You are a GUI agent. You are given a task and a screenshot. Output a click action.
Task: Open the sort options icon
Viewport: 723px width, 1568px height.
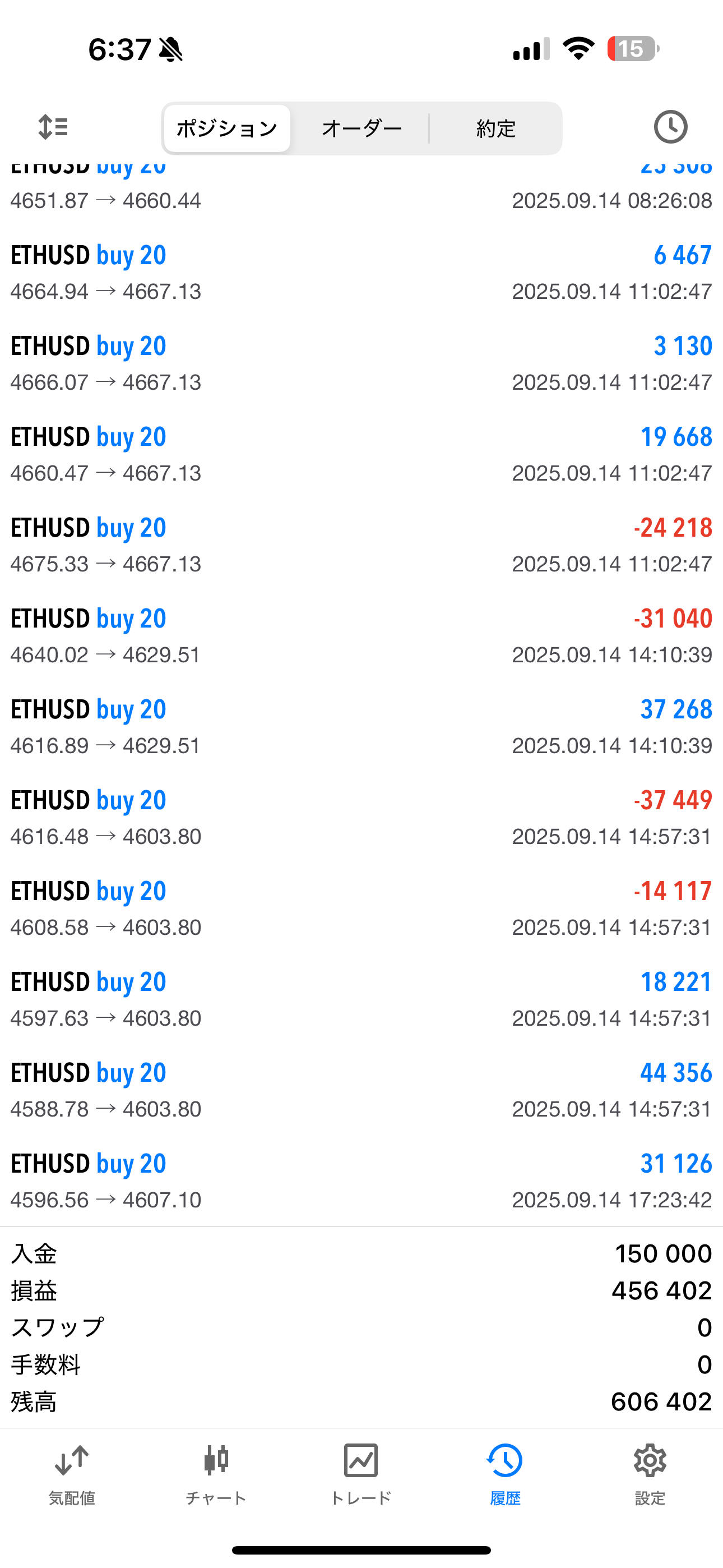pyautogui.click(x=53, y=127)
